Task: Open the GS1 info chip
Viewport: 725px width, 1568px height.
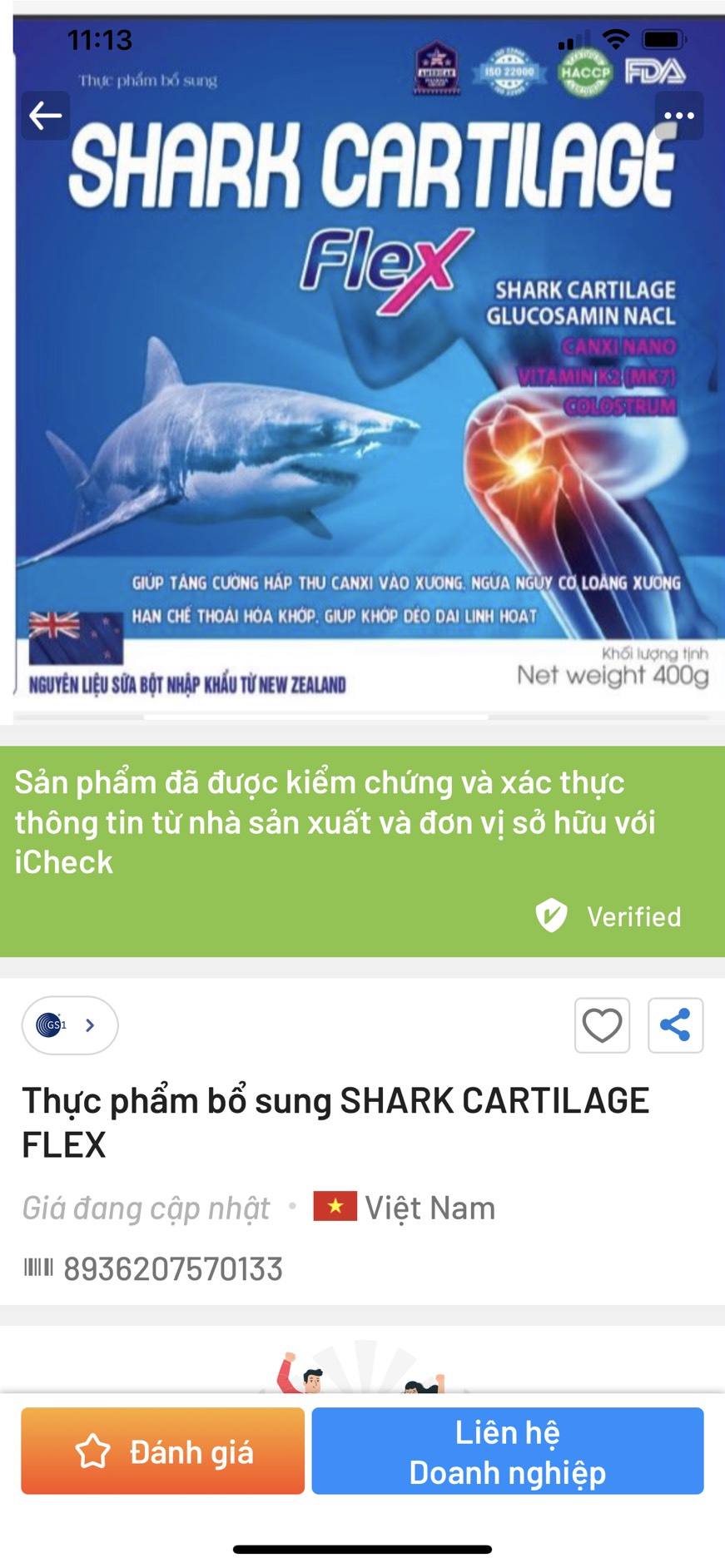Action: tap(70, 1025)
